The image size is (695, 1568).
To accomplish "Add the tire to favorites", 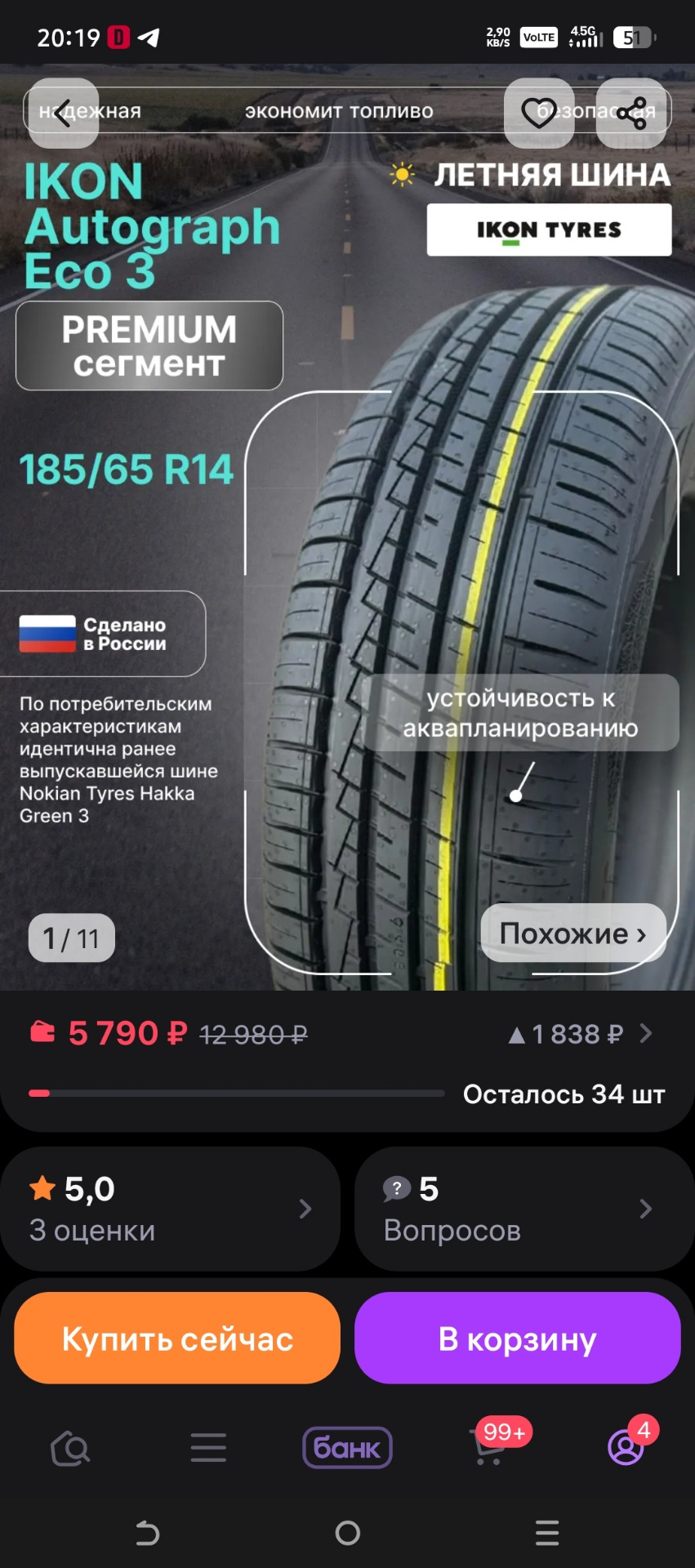I will tap(538, 114).
